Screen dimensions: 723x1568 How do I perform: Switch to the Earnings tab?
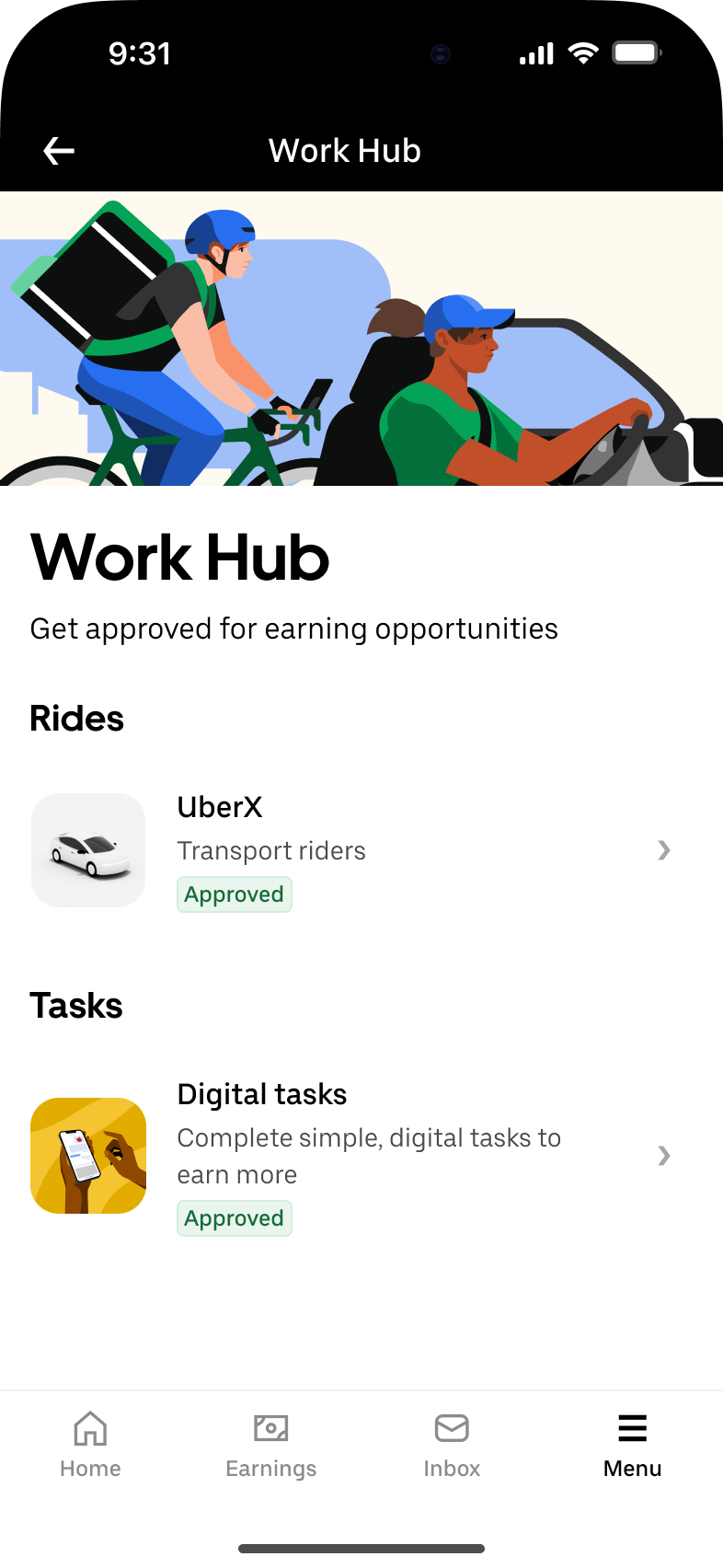[x=271, y=1445]
